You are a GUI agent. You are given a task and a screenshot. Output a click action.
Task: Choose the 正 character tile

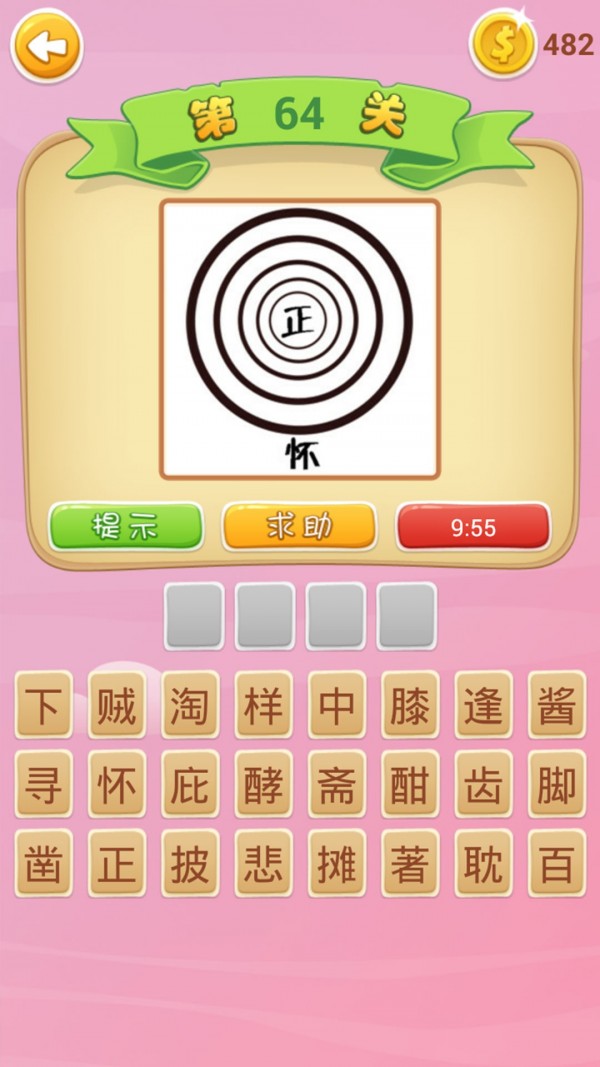[x=116, y=864]
